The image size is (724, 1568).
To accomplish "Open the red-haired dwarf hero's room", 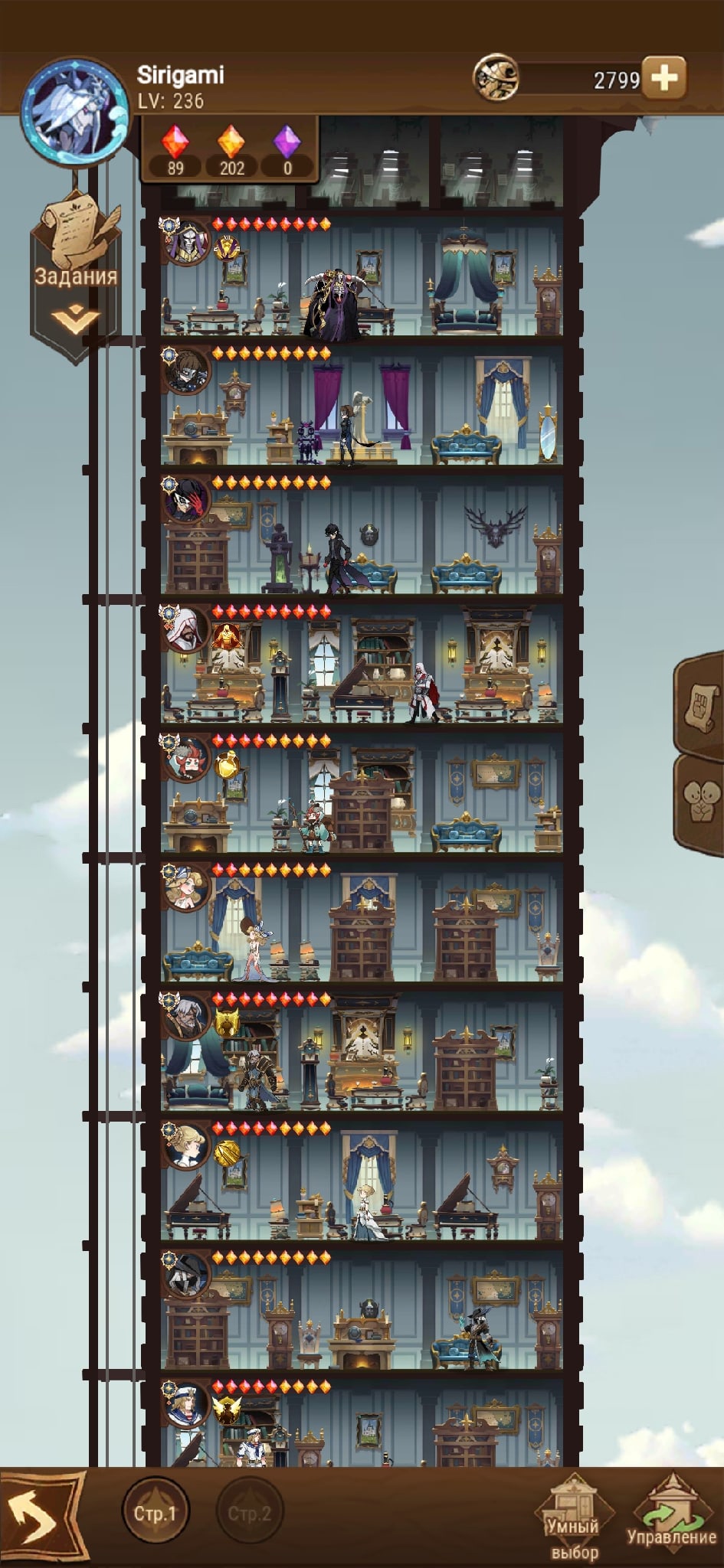I will 362,795.
